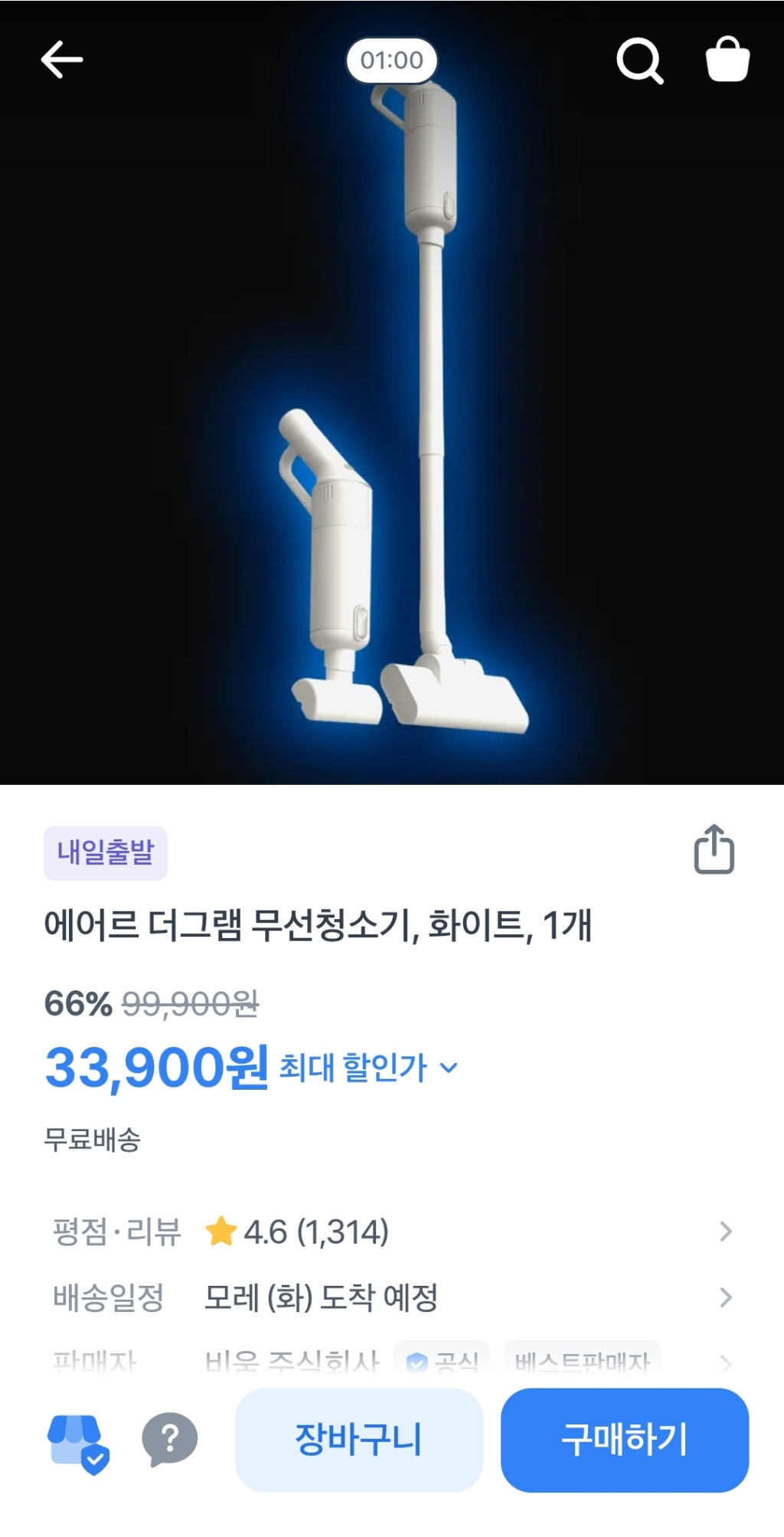The height and width of the screenshot is (1537, 784).
Task: Tap 구매하기 to buy now
Action: click(x=624, y=1440)
